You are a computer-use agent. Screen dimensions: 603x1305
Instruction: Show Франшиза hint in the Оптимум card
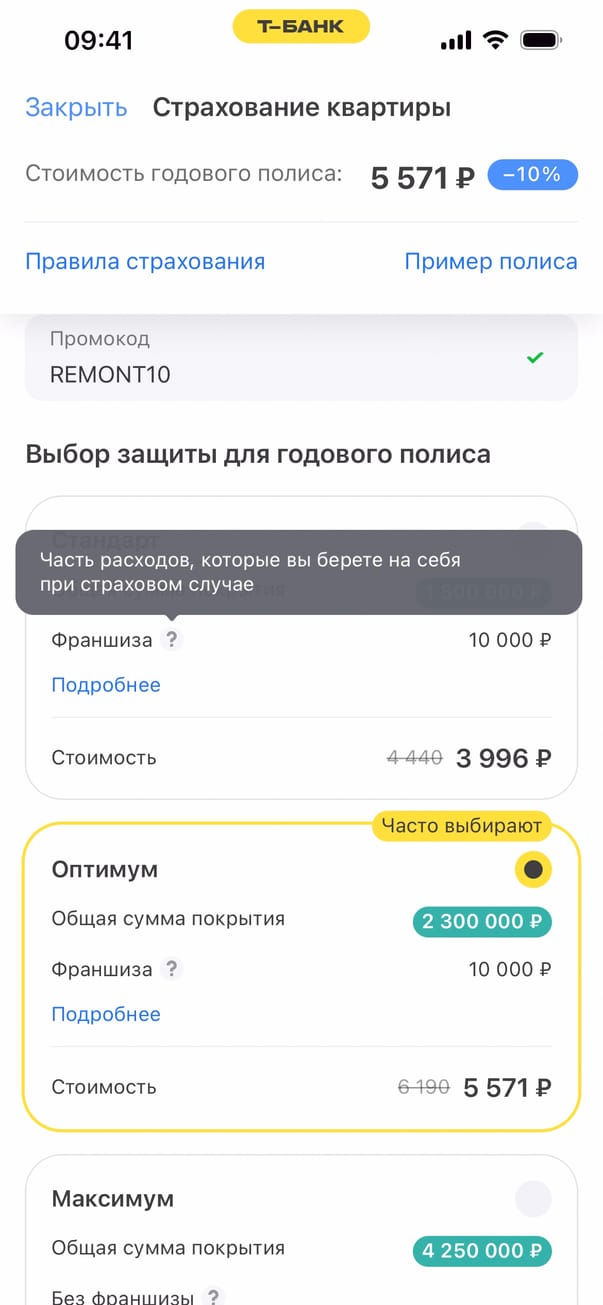tap(172, 969)
